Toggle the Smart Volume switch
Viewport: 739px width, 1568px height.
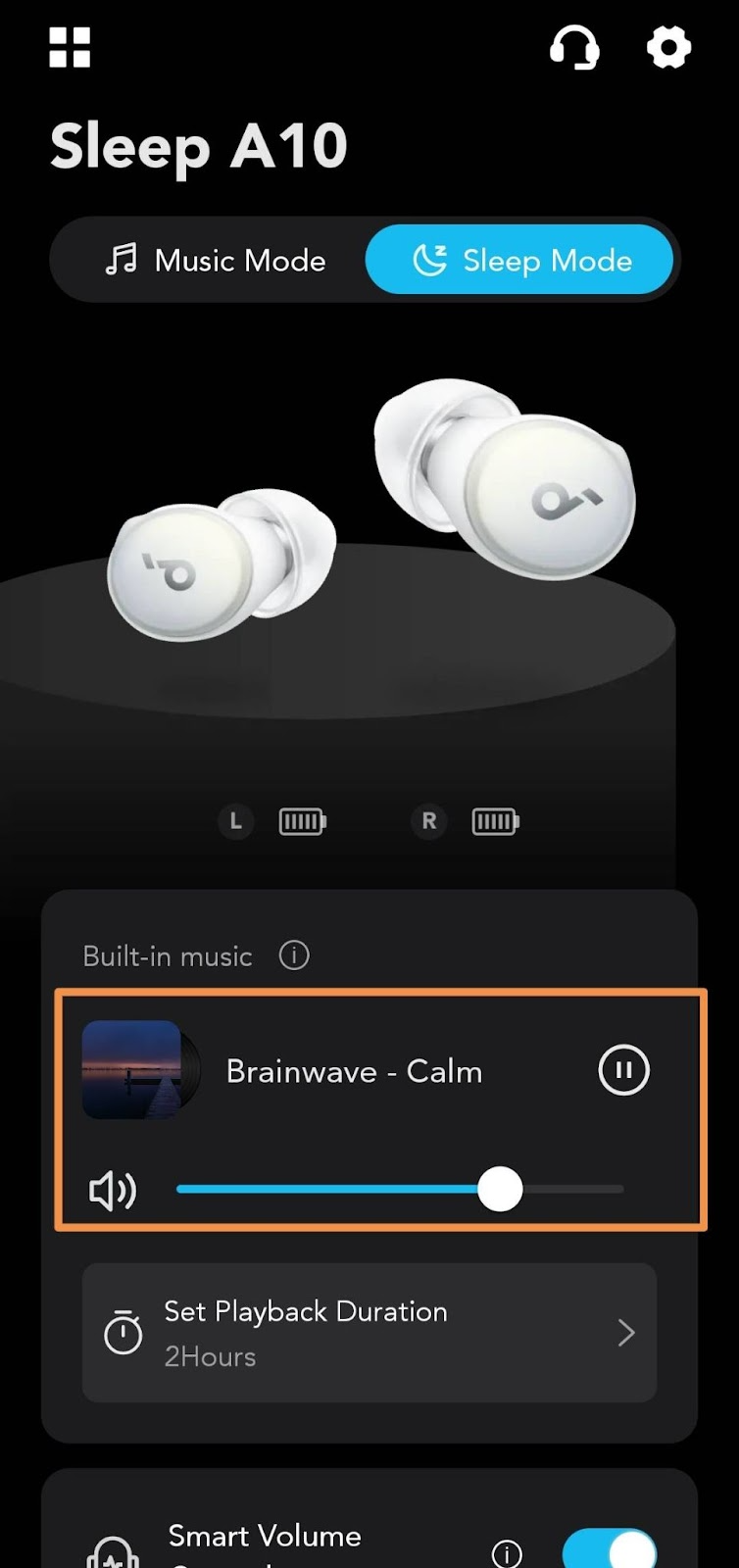pyautogui.click(x=609, y=1550)
